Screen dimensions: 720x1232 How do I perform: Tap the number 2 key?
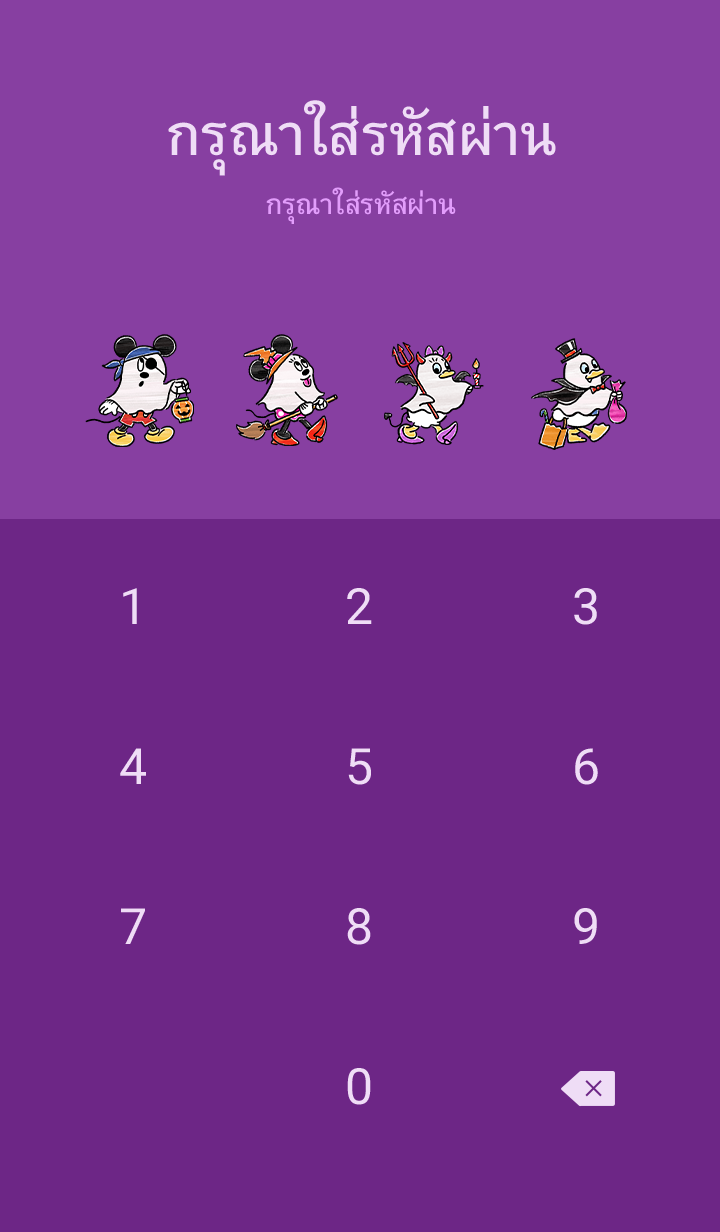pos(359,607)
